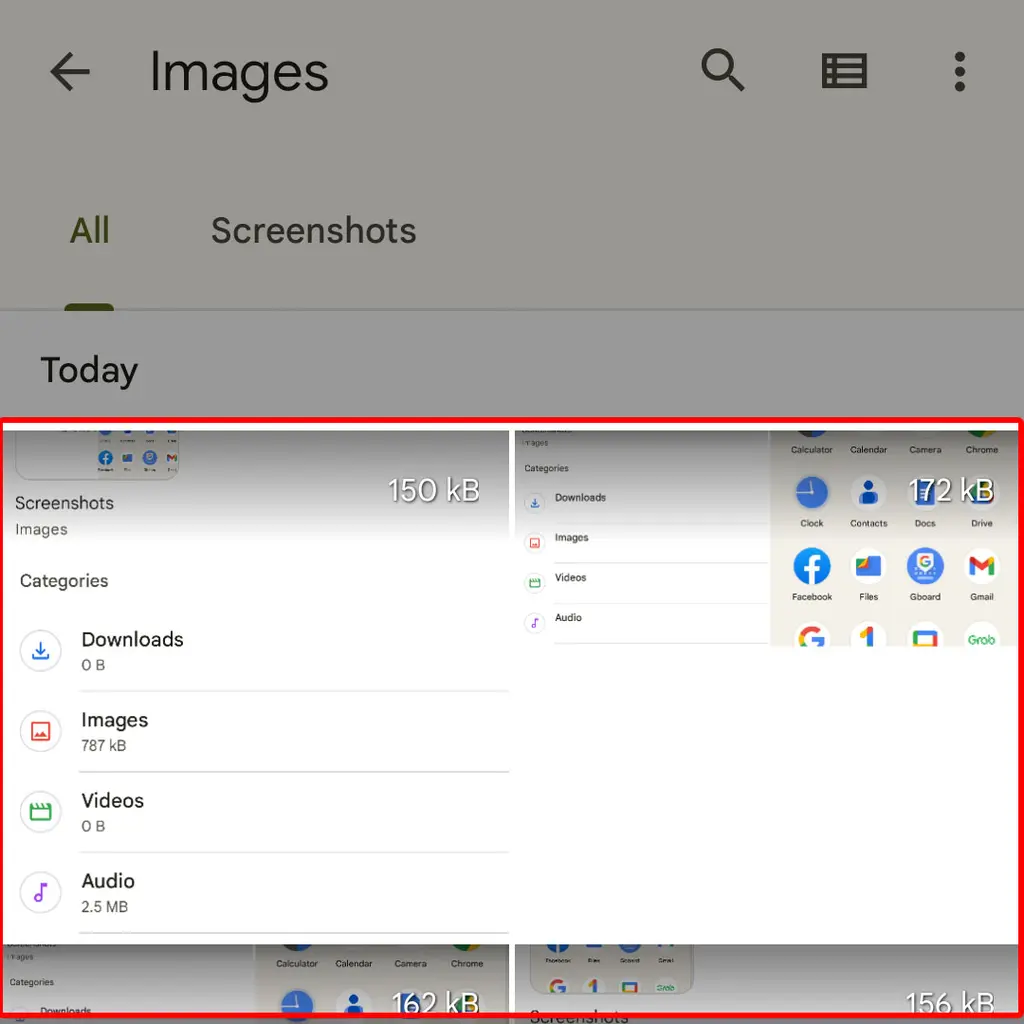Select the All tab
Screen dimensions: 1024x1024
point(89,231)
